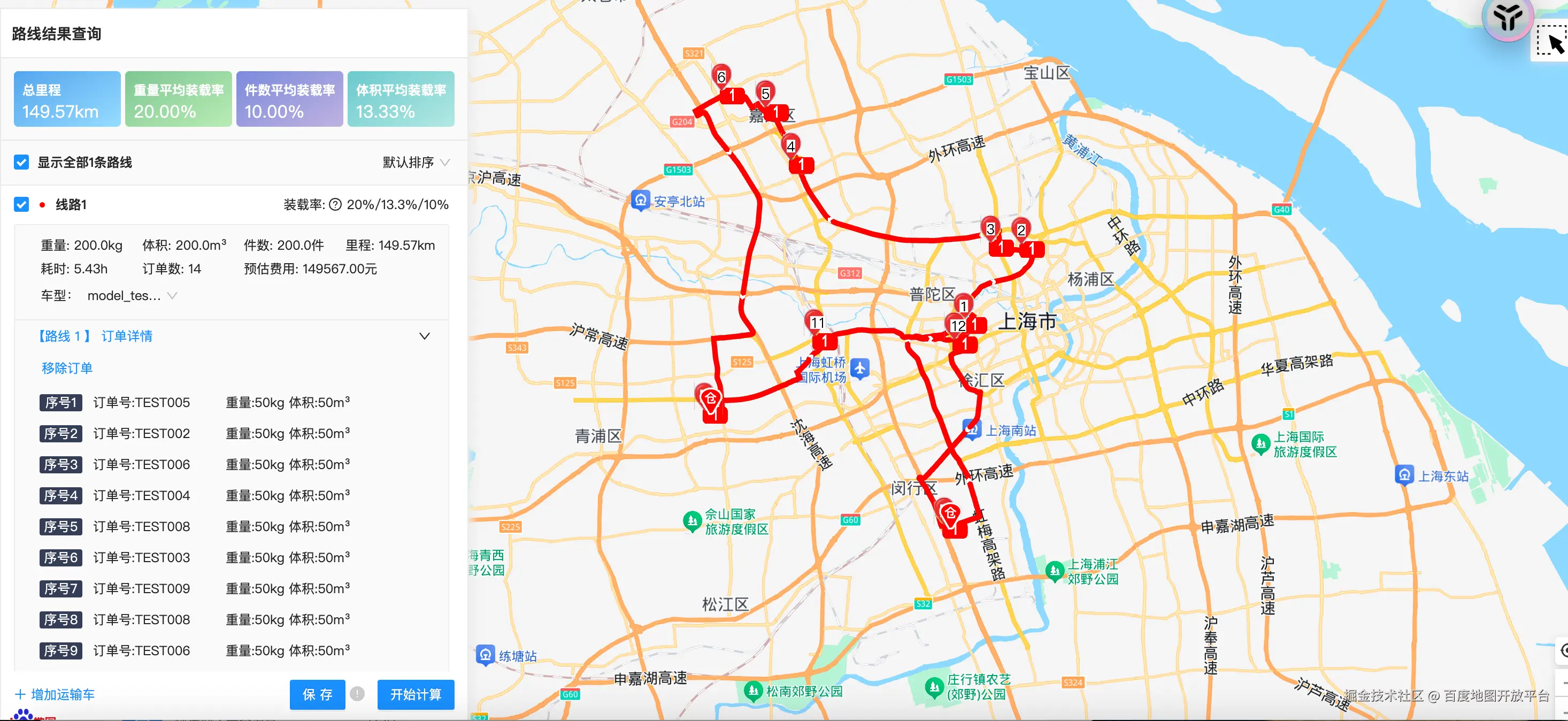Tap the 移除订单 link

pos(67,368)
